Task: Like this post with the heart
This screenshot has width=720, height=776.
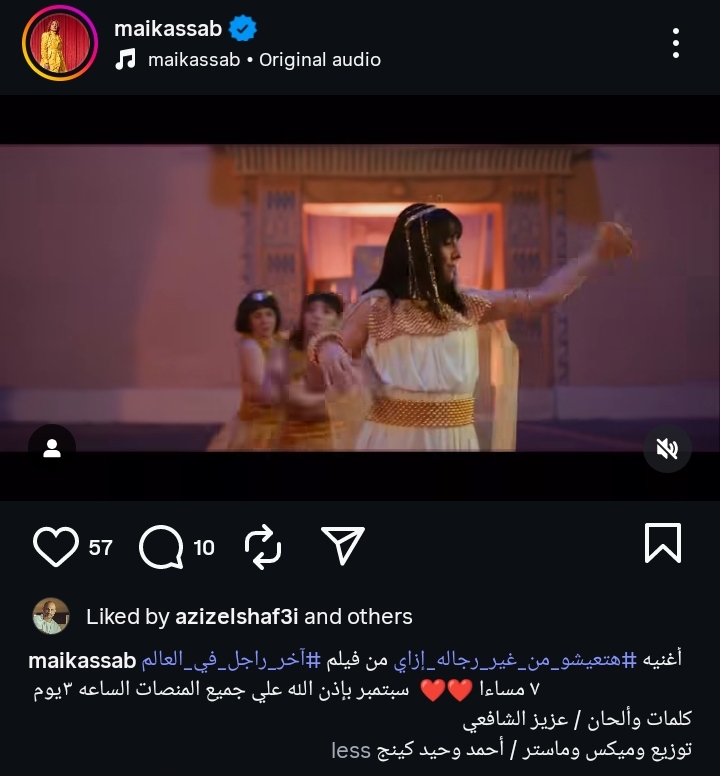Action: [56, 546]
